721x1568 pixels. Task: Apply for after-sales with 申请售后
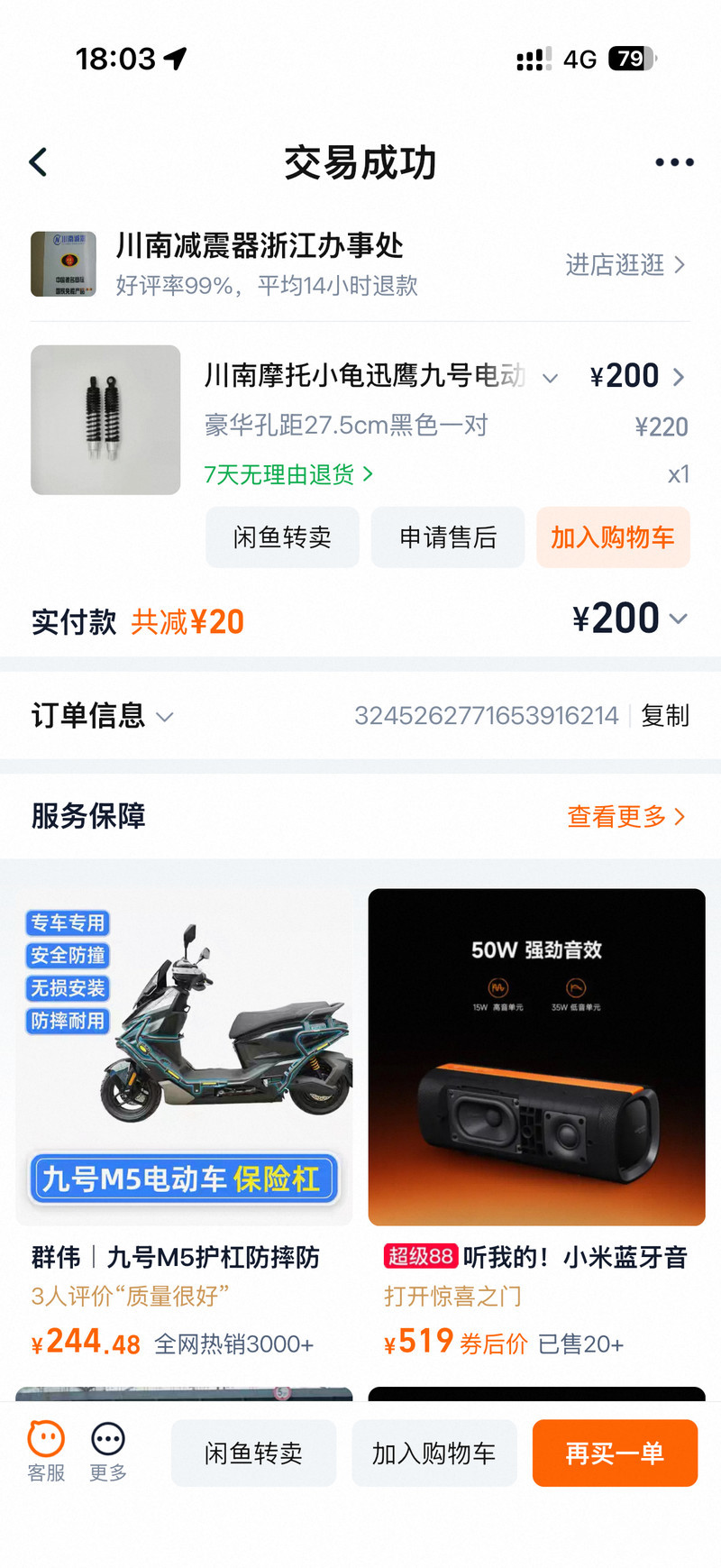pyautogui.click(x=448, y=537)
